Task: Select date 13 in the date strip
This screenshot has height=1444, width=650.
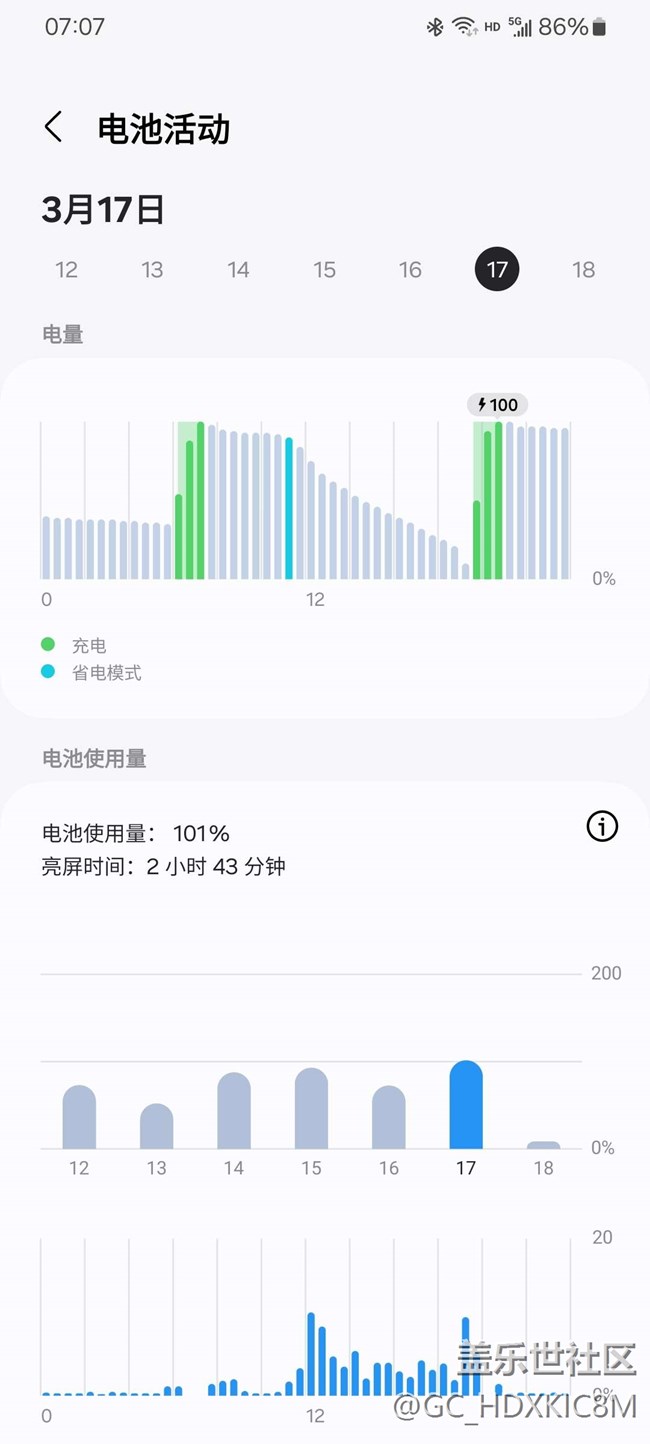Action: point(152,270)
